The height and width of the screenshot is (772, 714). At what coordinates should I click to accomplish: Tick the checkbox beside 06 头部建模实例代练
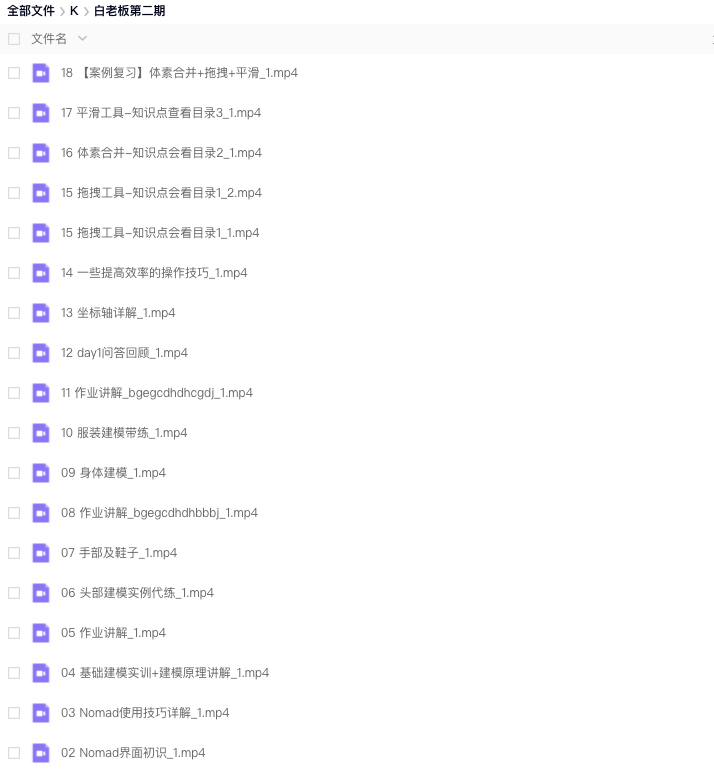tap(14, 593)
